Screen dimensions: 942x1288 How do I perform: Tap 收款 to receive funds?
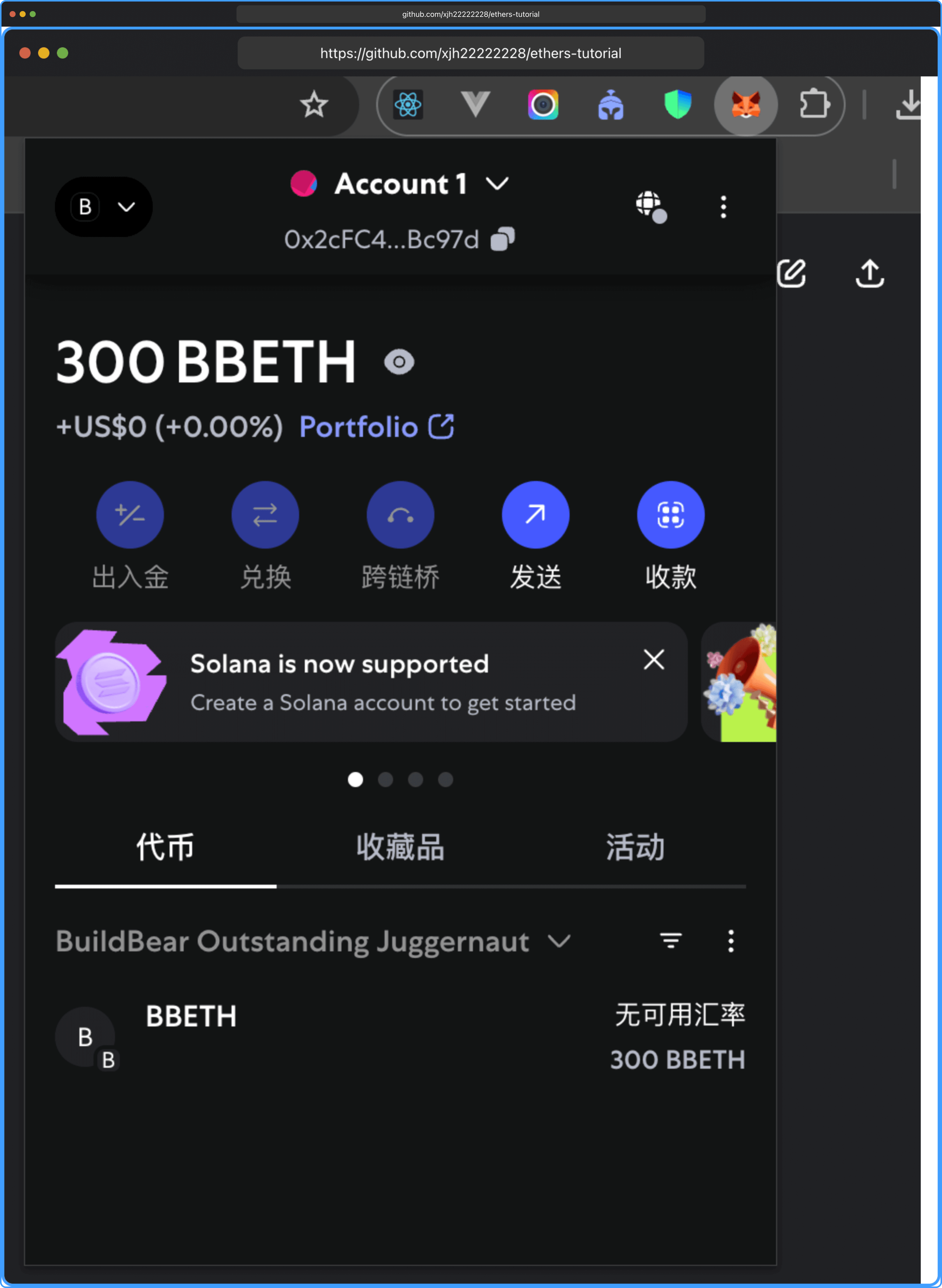click(671, 515)
